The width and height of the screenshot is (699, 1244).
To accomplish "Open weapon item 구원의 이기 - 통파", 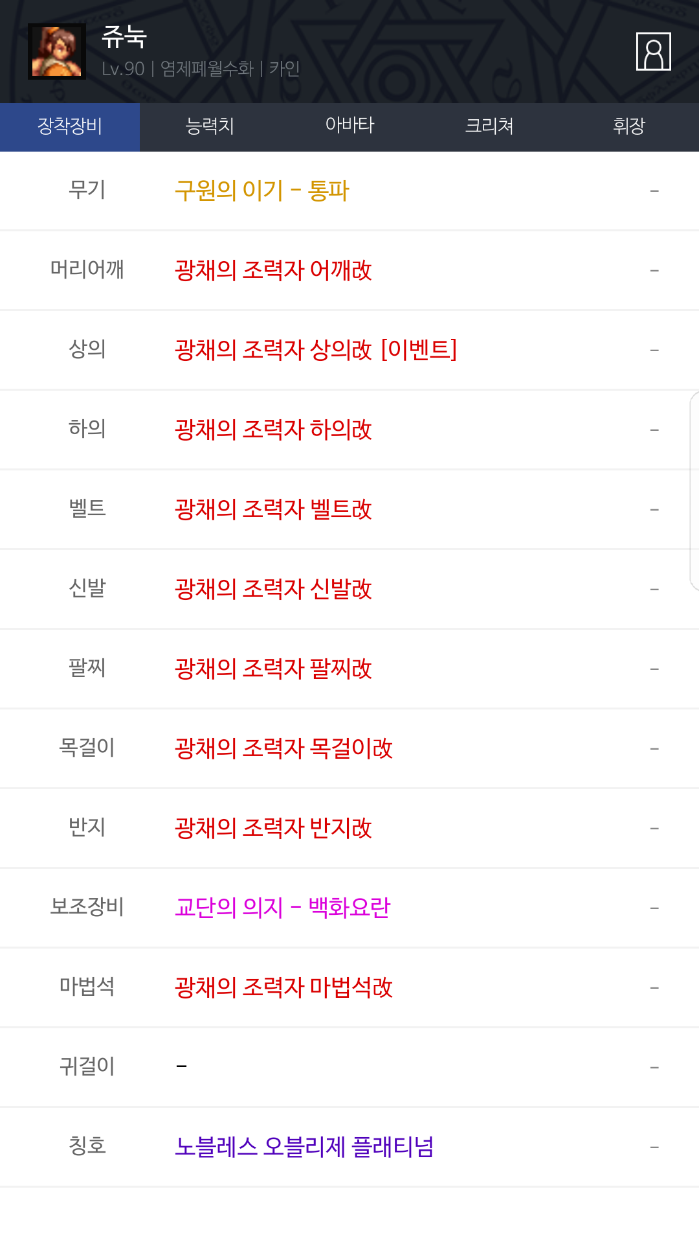I will tap(262, 190).
